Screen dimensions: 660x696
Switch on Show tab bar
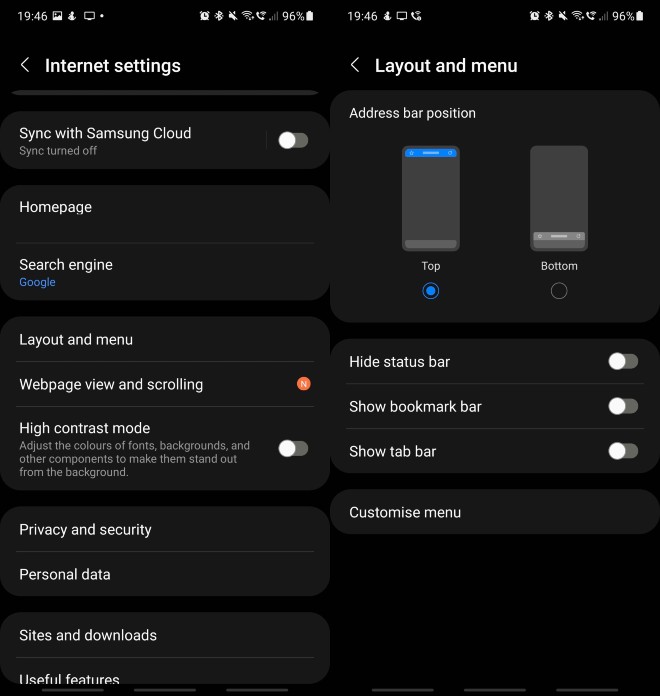pos(623,451)
